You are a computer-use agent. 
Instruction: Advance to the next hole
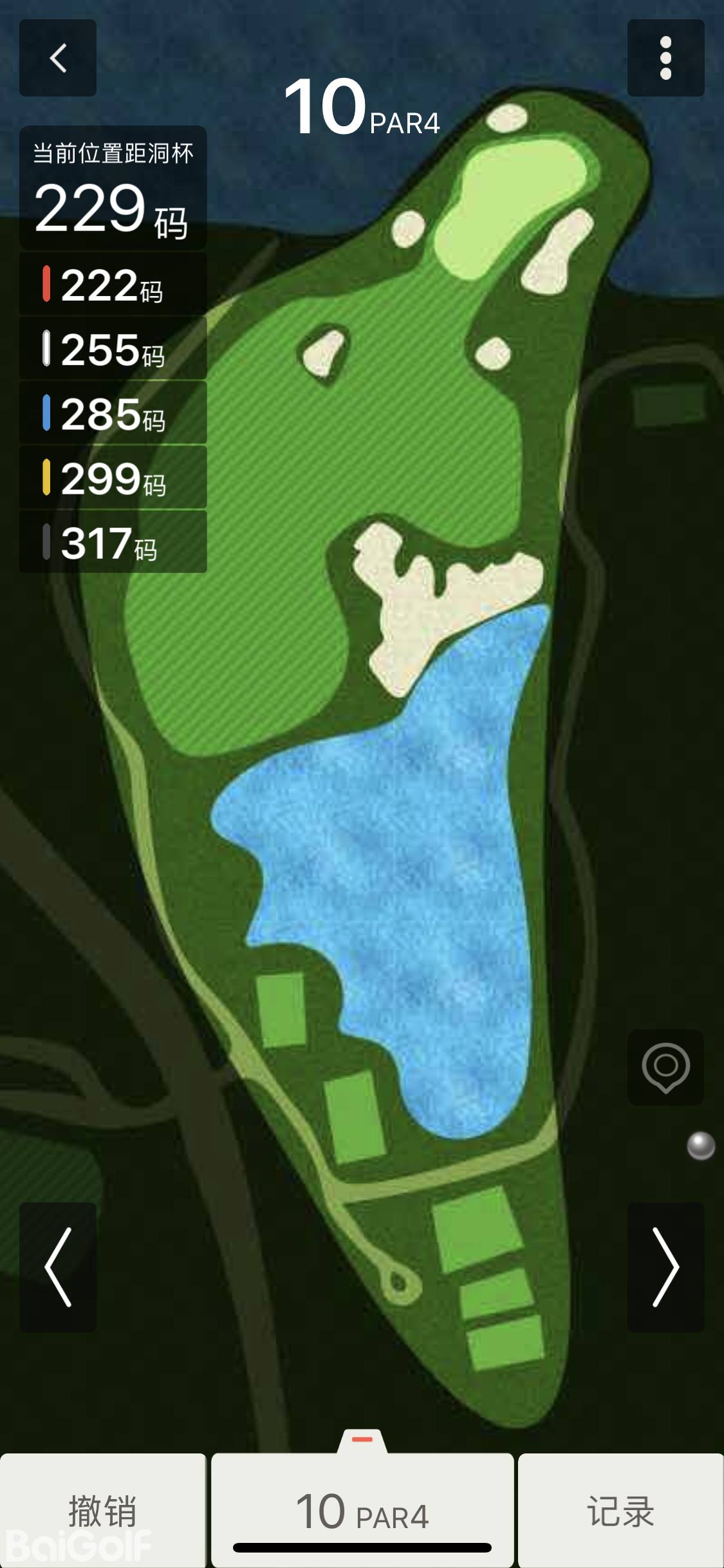click(665, 1267)
